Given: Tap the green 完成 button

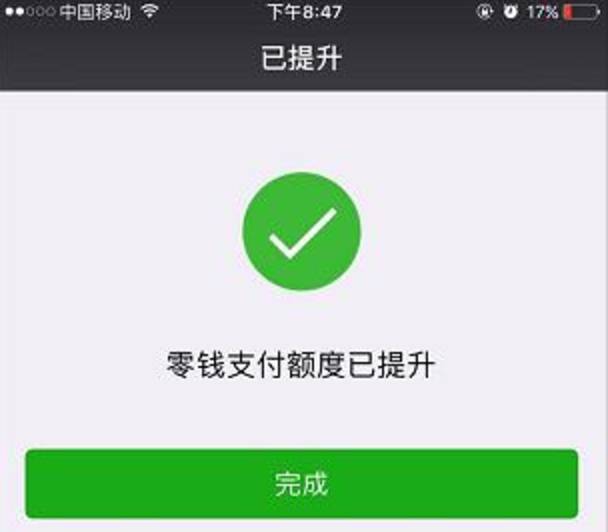Looking at the screenshot, I should (x=301, y=484).
